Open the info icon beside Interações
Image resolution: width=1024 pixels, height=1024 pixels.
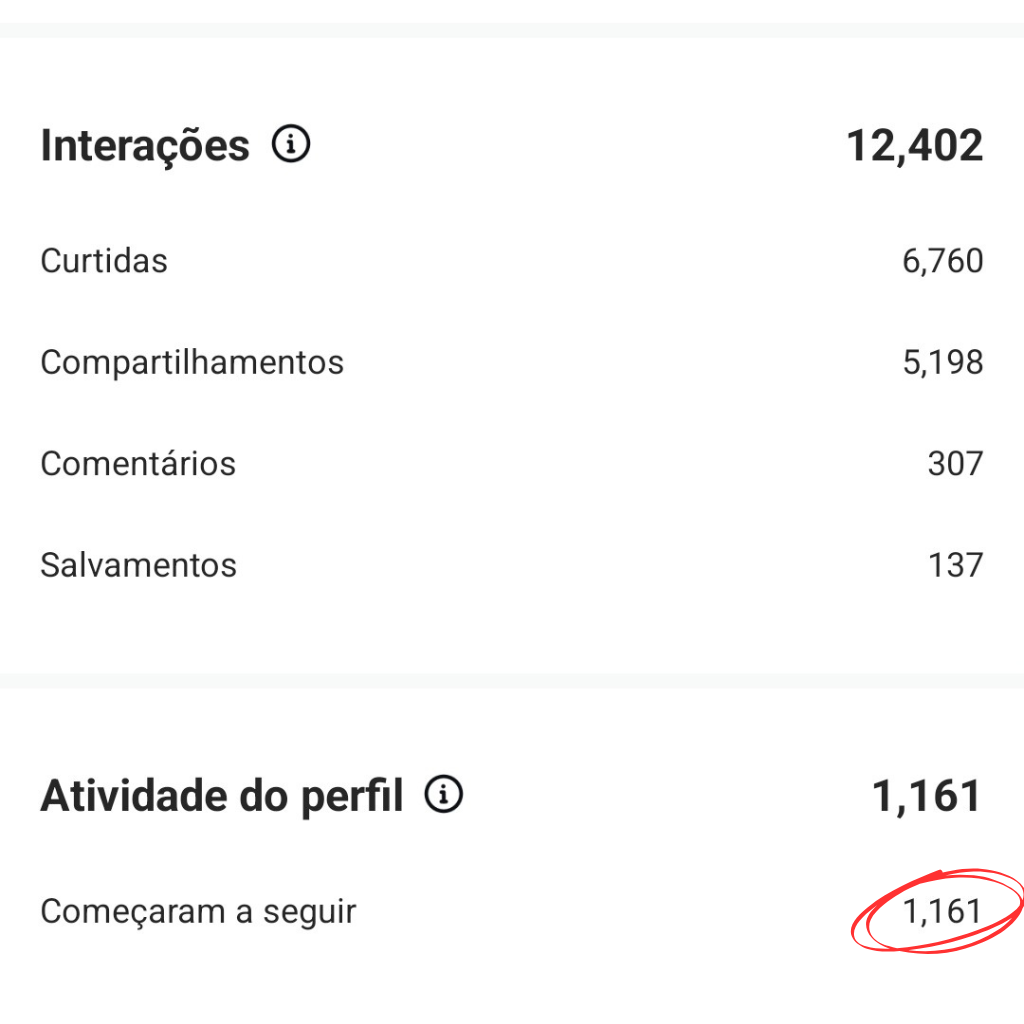tap(291, 146)
